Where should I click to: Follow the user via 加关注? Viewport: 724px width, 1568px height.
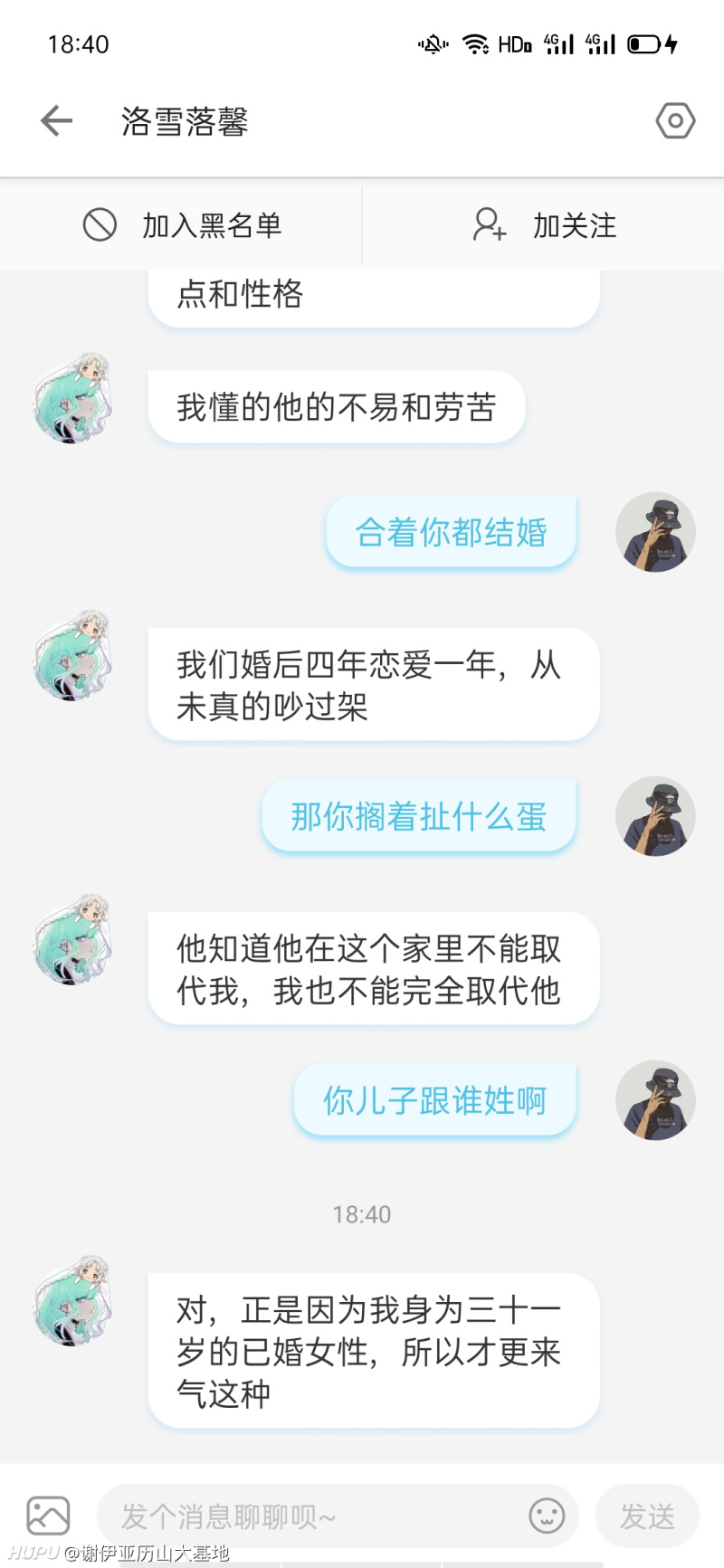[574, 225]
